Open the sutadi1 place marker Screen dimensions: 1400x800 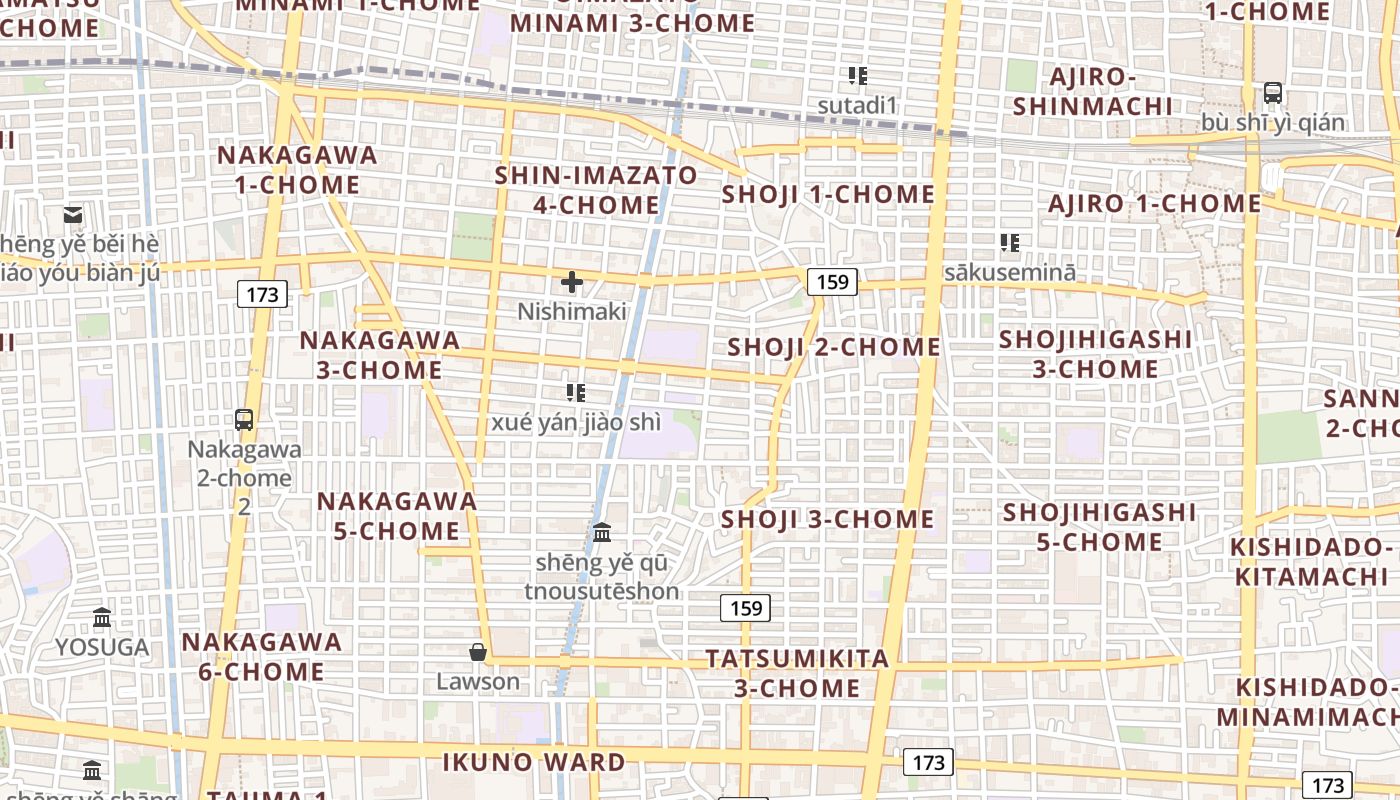(x=858, y=75)
